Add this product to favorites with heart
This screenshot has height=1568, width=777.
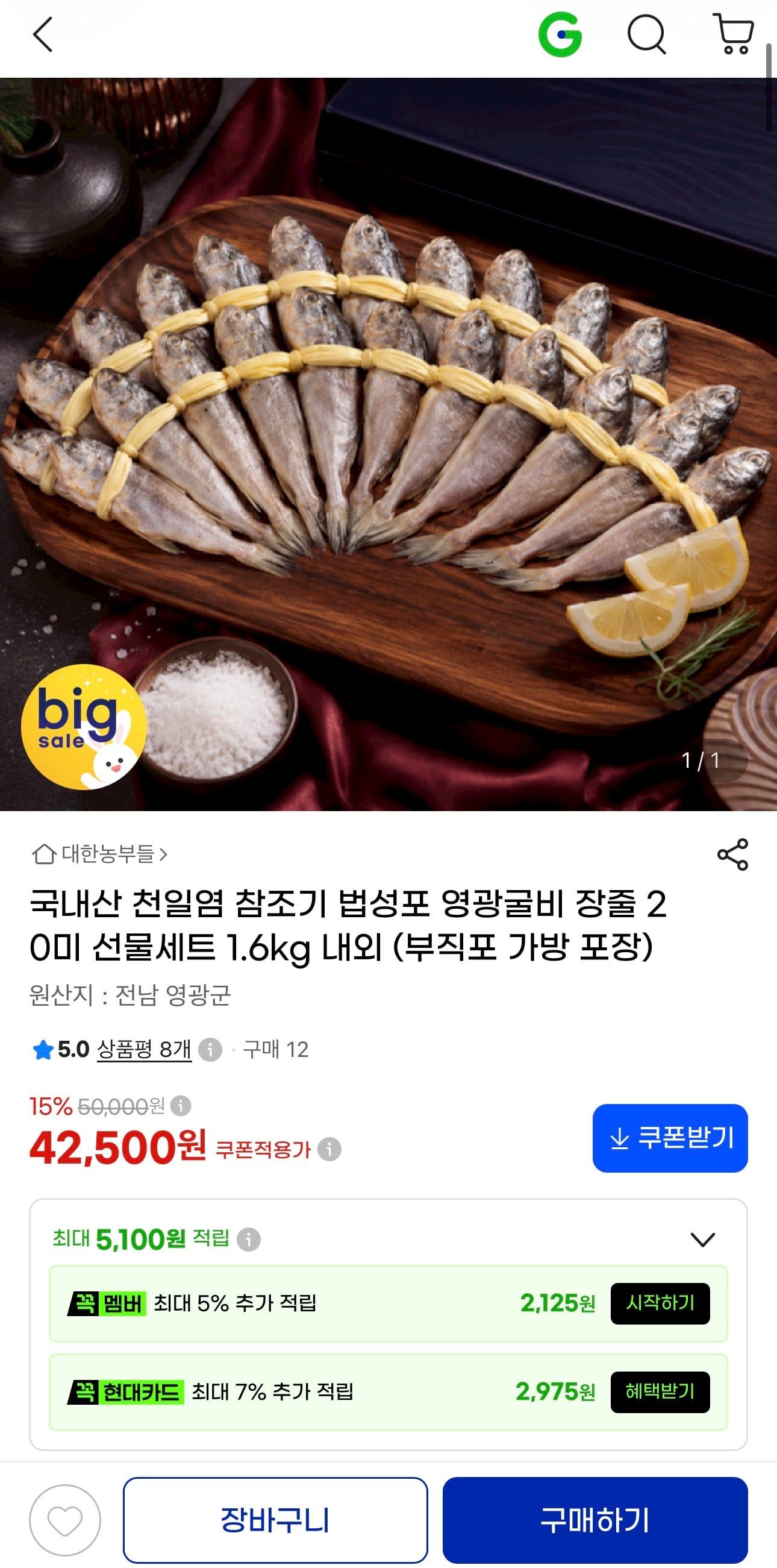click(x=65, y=1520)
